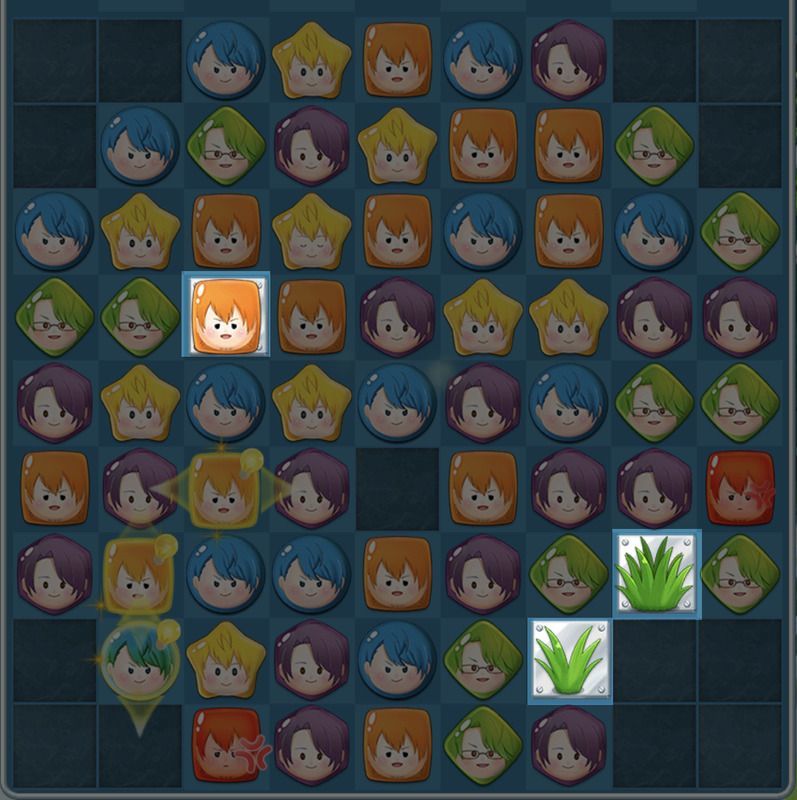Select the lower grass tile near empty cells
The width and height of the screenshot is (797, 800).
(x=569, y=659)
